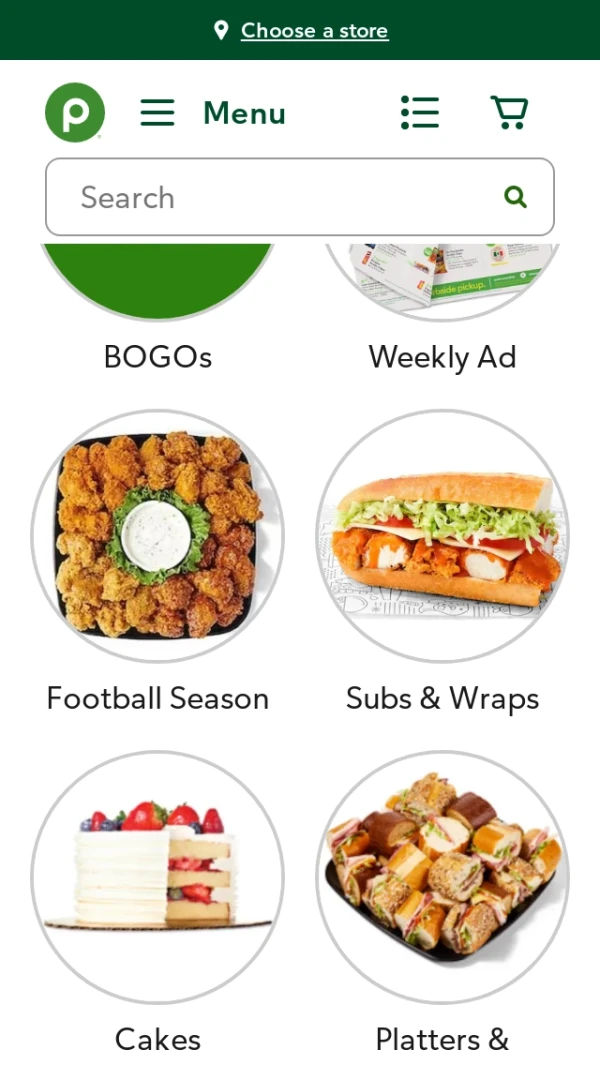Viewport: 600px width, 1065px height.
Task: Browse the BOGOs category
Action: [x=158, y=300]
